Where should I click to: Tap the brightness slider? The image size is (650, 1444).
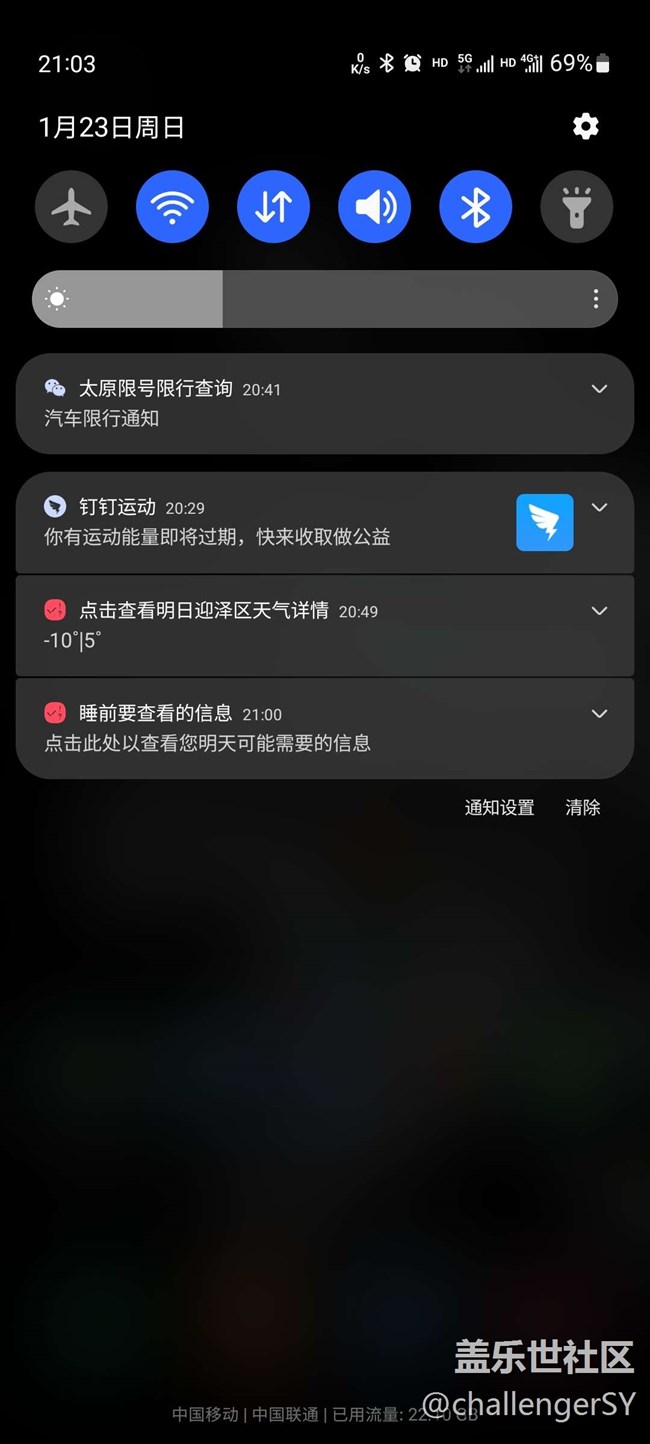(x=300, y=299)
